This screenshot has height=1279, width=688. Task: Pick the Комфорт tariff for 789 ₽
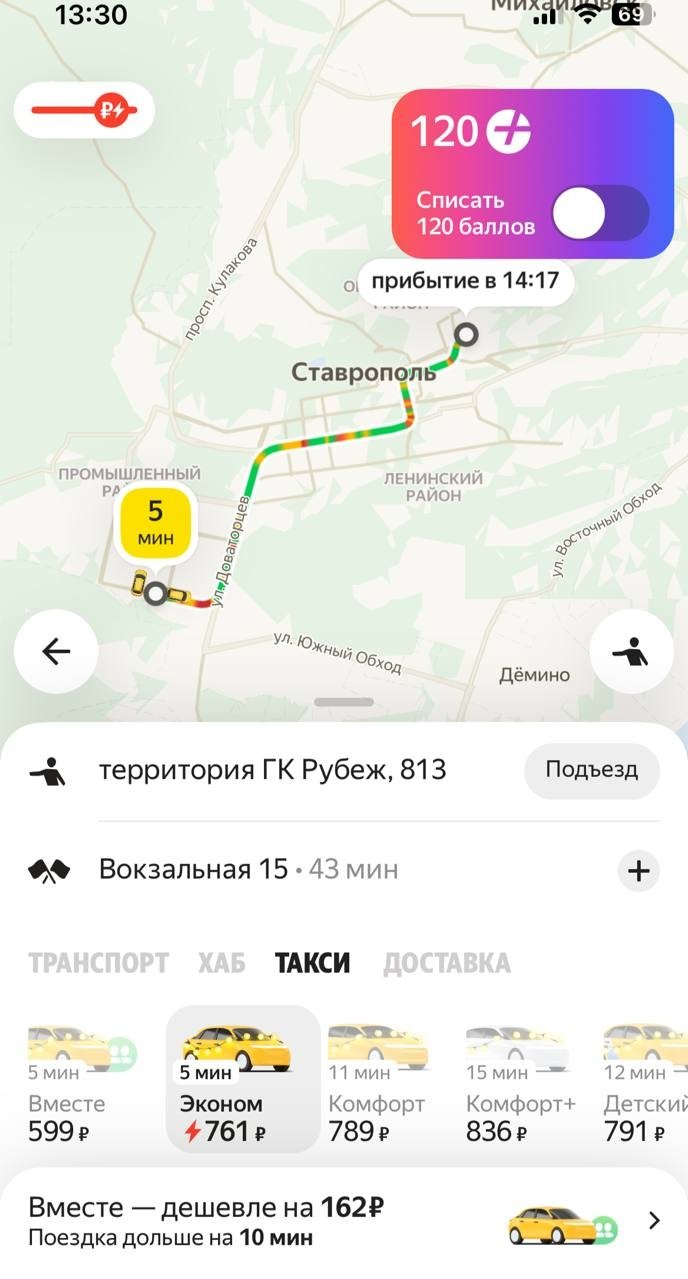377,1085
